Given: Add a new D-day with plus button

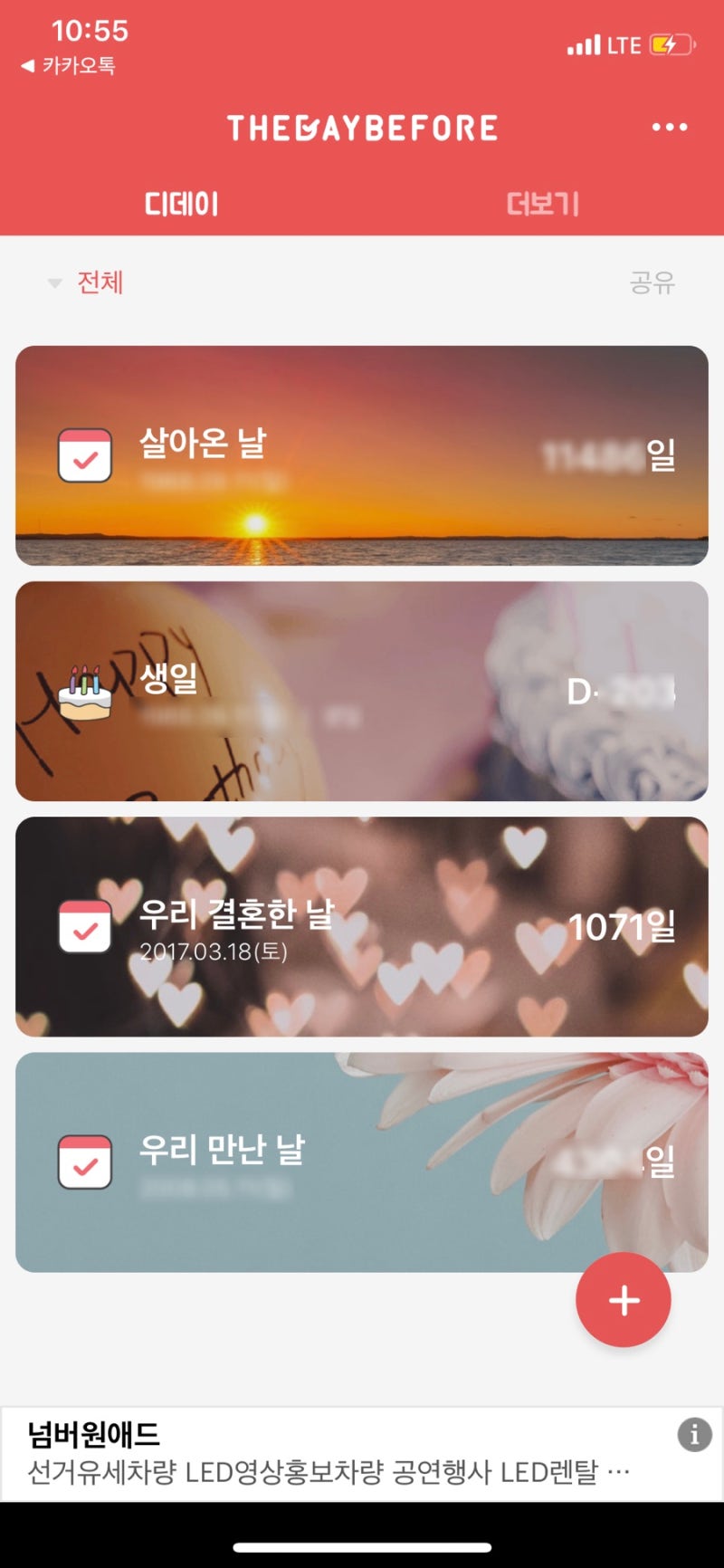Looking at the screenshot, I should (x=624, y=1300).
